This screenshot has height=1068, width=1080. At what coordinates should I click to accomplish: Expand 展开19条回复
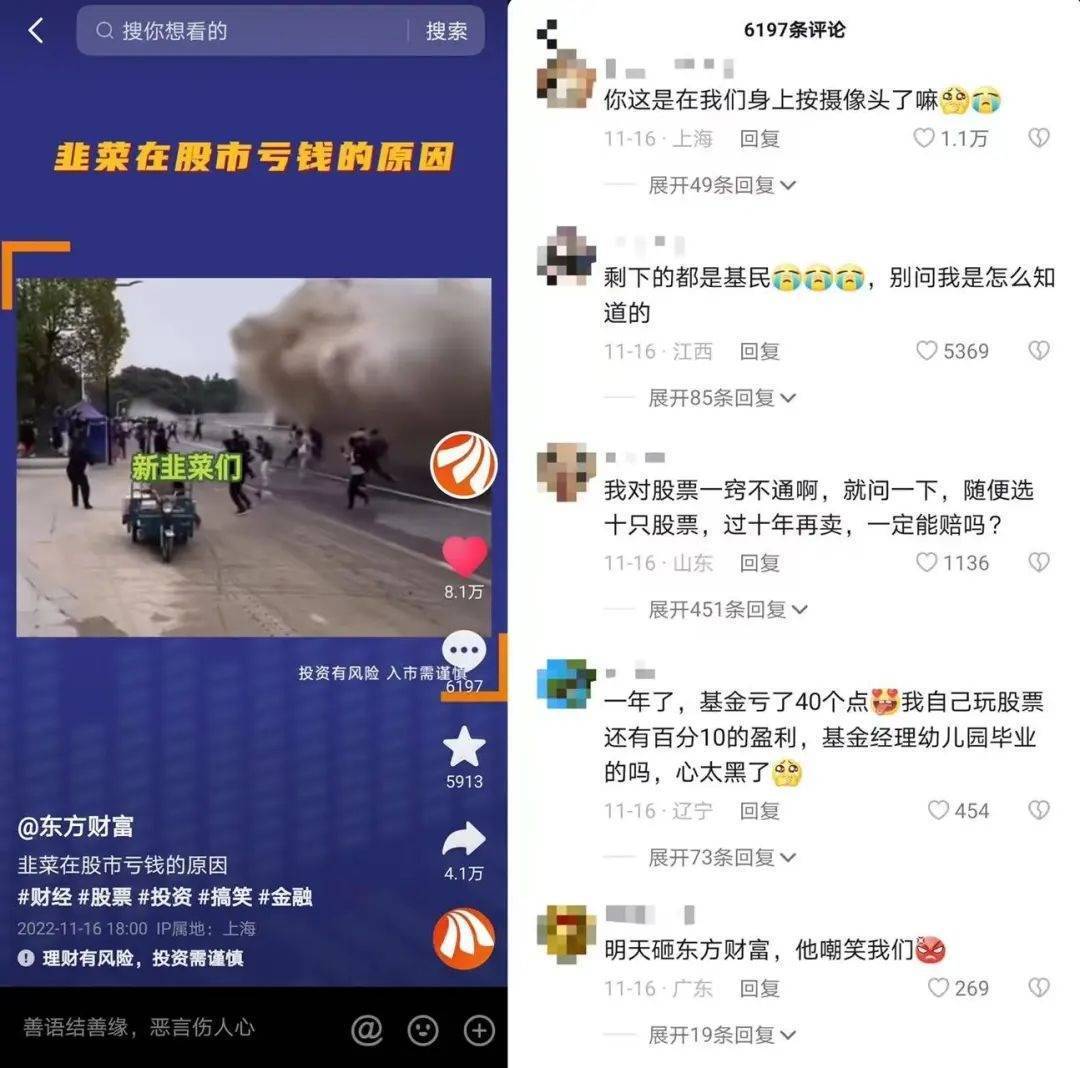[x=722, y=1034]
